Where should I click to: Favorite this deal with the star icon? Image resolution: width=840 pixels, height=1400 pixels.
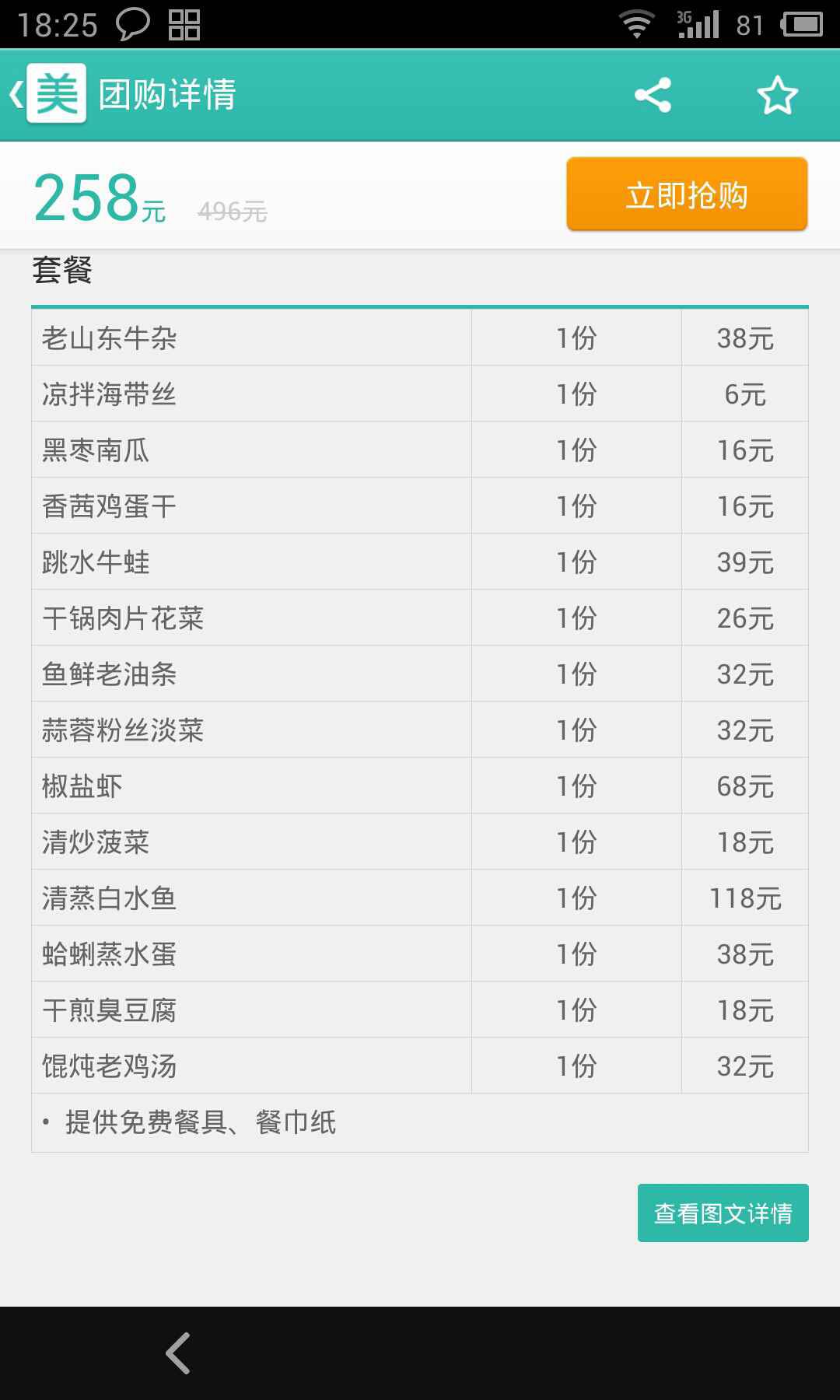pos(777,95)
